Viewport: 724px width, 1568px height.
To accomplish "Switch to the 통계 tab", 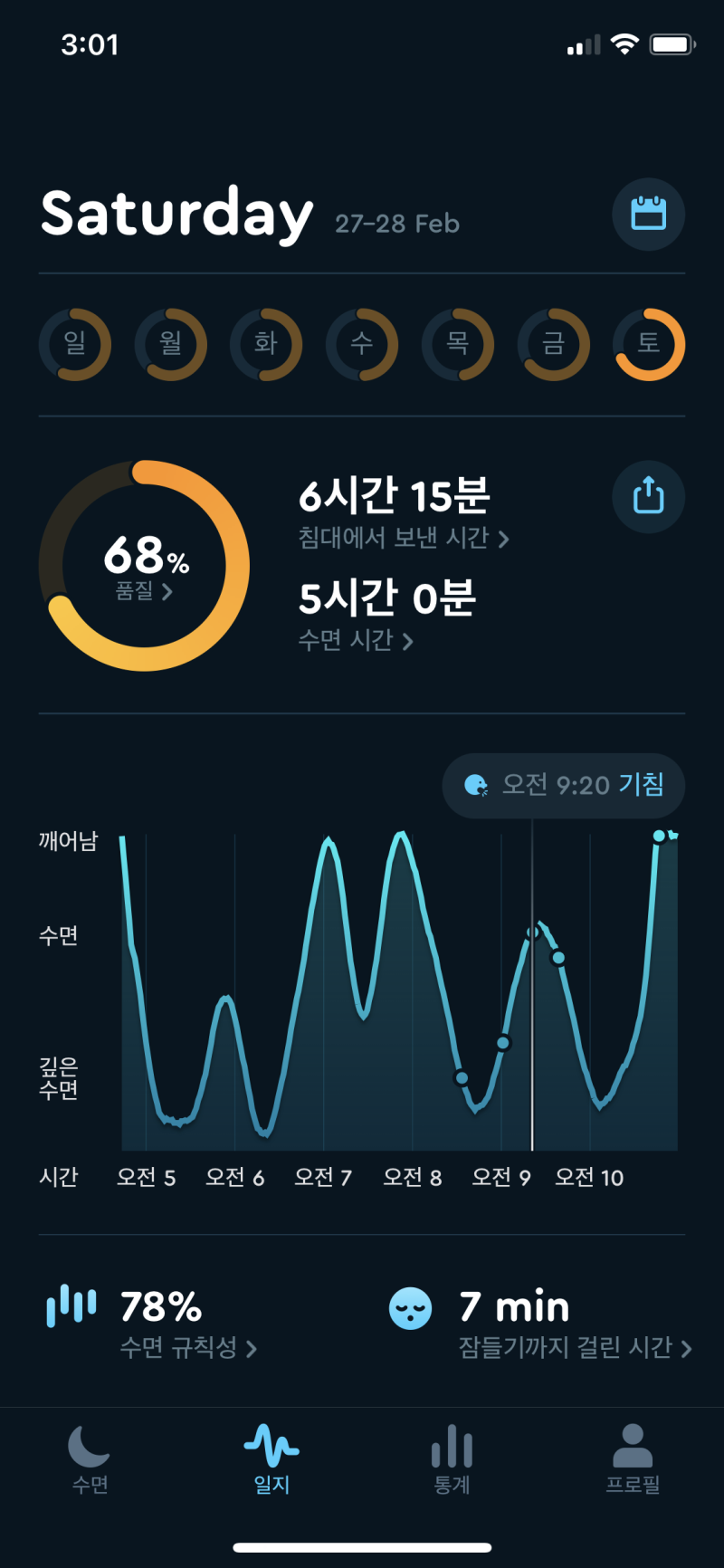I will [452, 1458].
